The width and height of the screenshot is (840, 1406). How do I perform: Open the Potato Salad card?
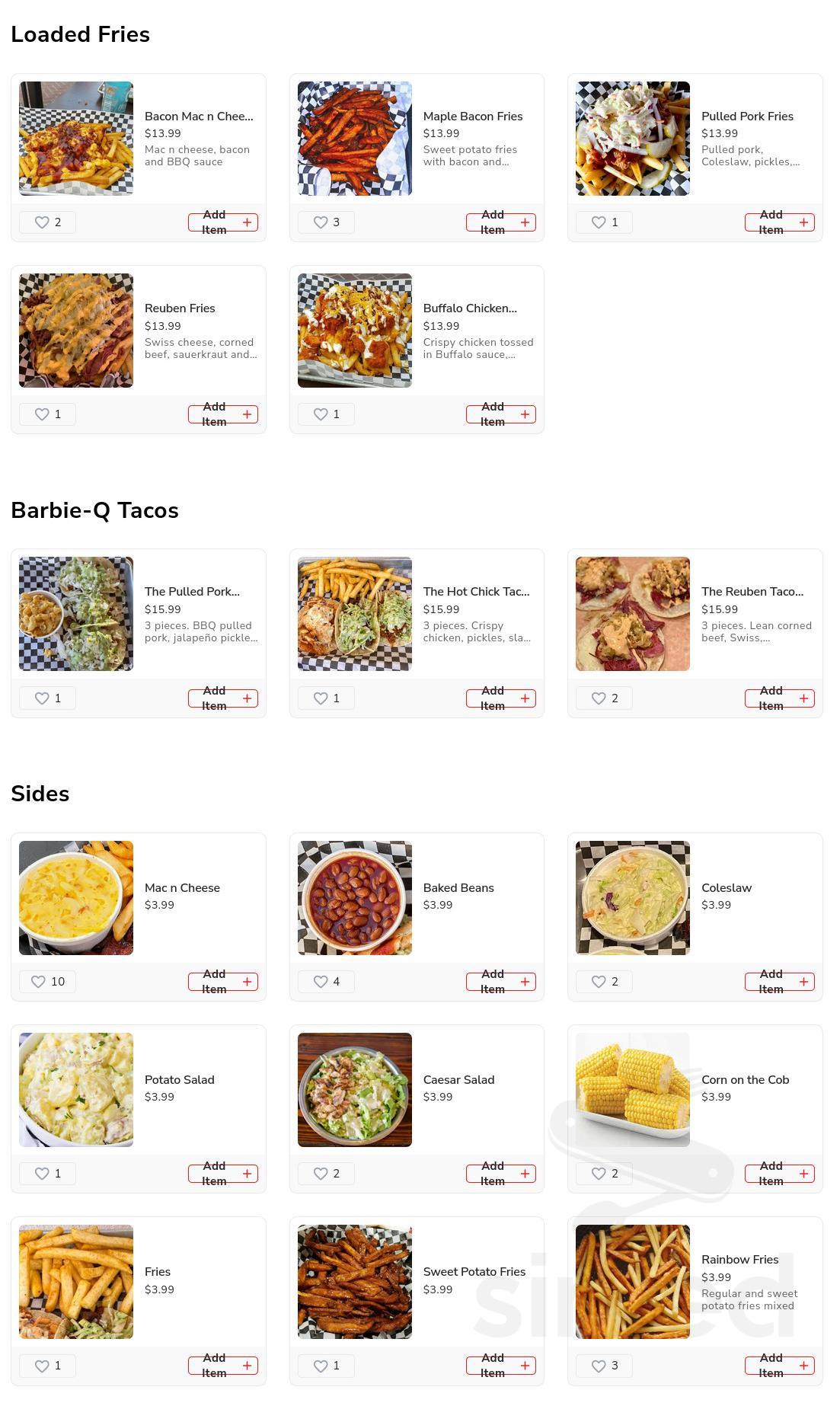coord(180,1080)
